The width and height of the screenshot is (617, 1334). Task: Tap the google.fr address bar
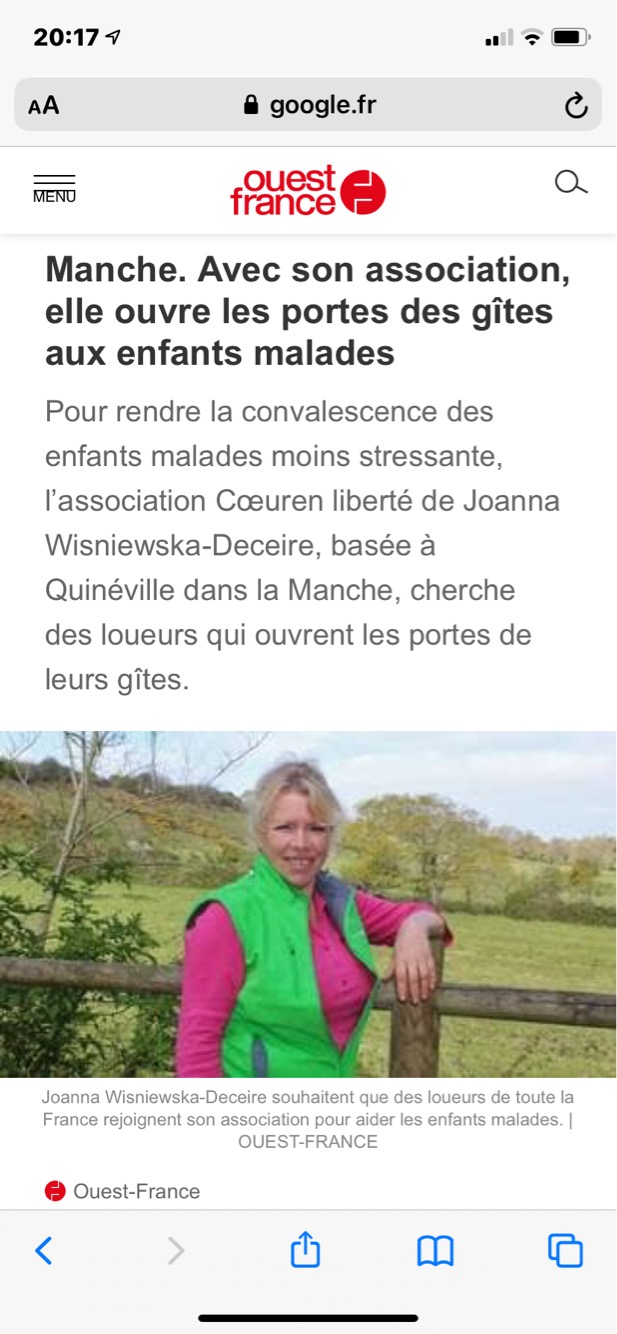coord(308,105)
